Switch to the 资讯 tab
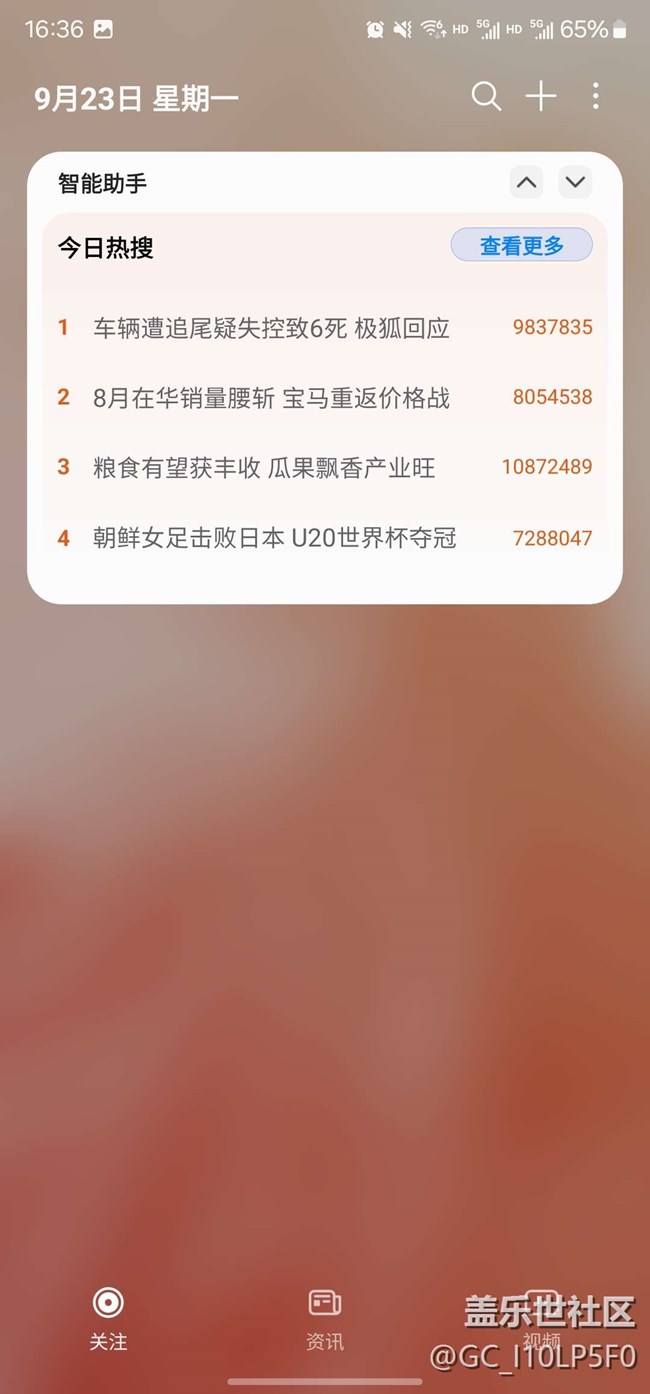The width and height of the screenshot is (650, 1394). pyautogui.click(x=325, y=1319)
